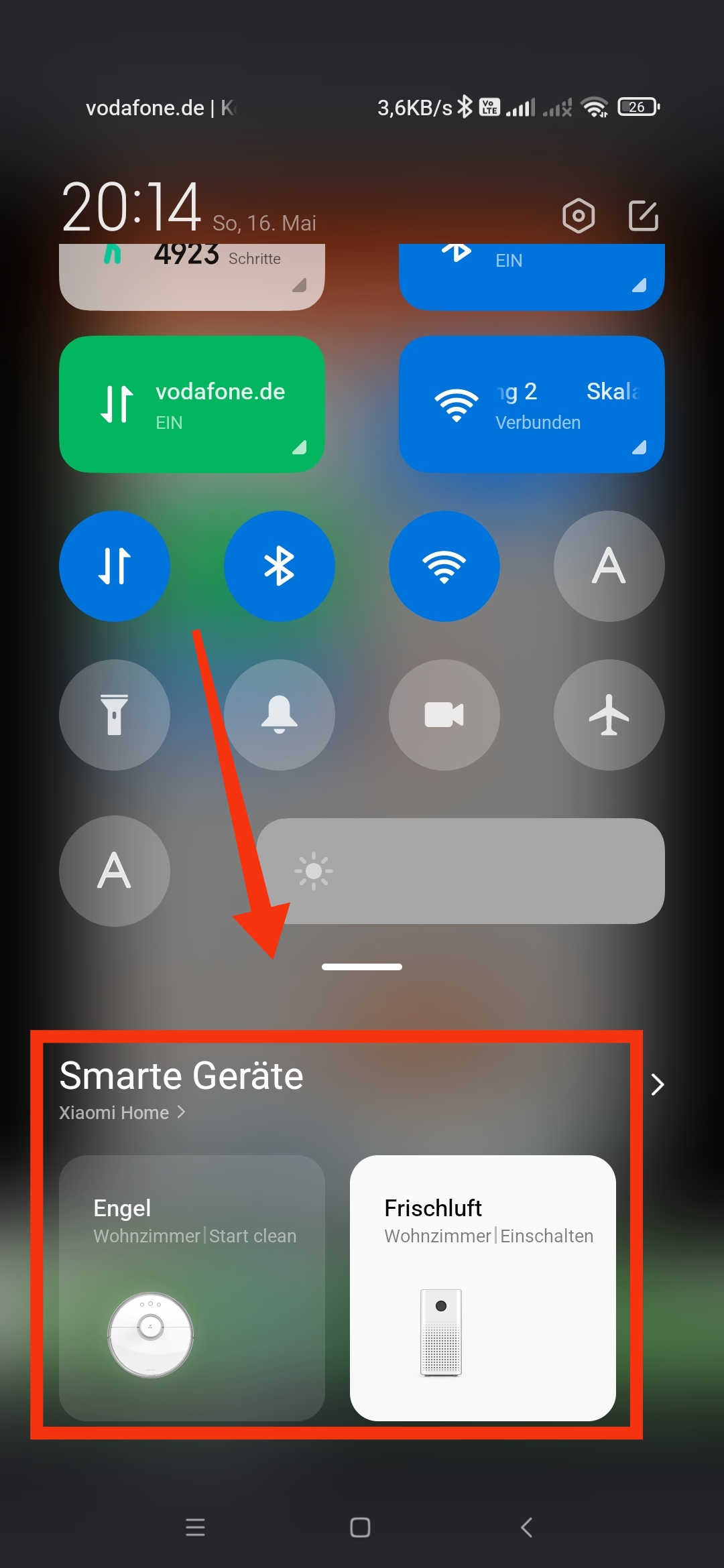Open the steps counter tile
The height and width of the screenshot is (1568, 724).
coord(192,277)
